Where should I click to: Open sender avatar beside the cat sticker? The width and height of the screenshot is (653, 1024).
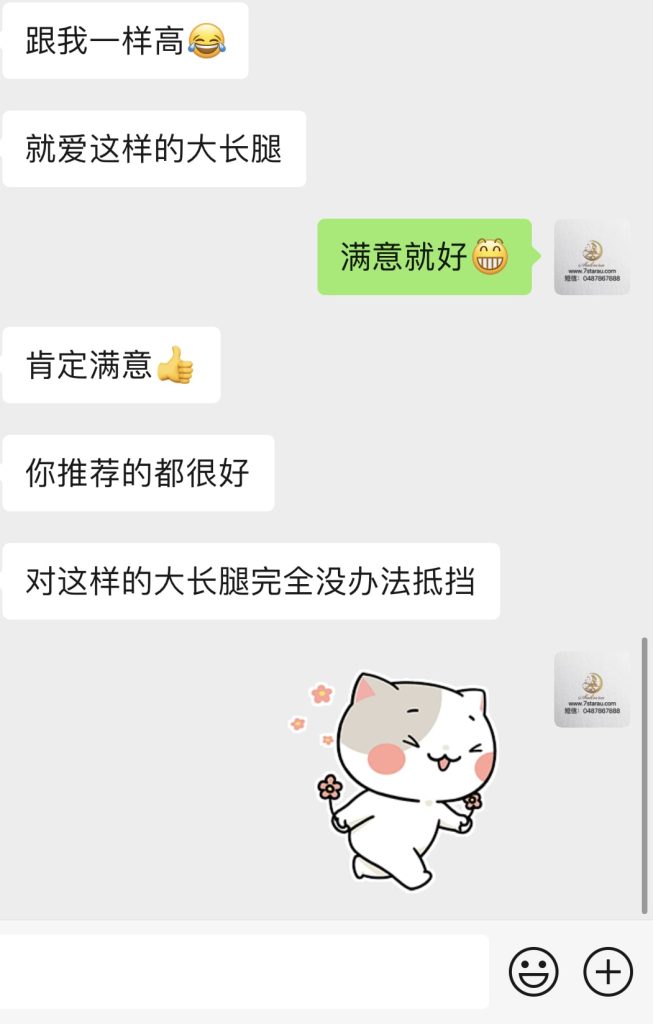pyautogui.click(x=592, y=689)
